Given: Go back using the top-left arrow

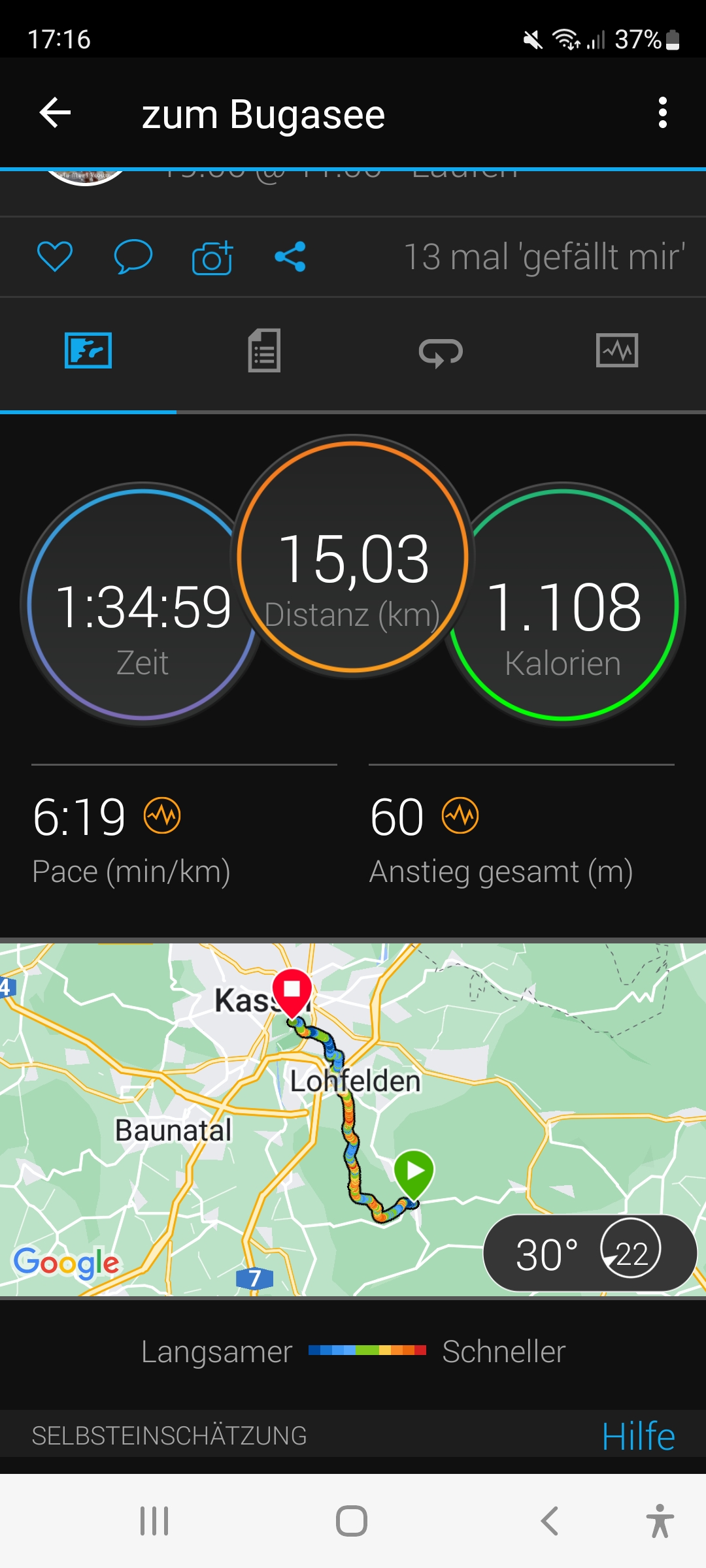Looking at the screenshot, I should coord(56,113).
